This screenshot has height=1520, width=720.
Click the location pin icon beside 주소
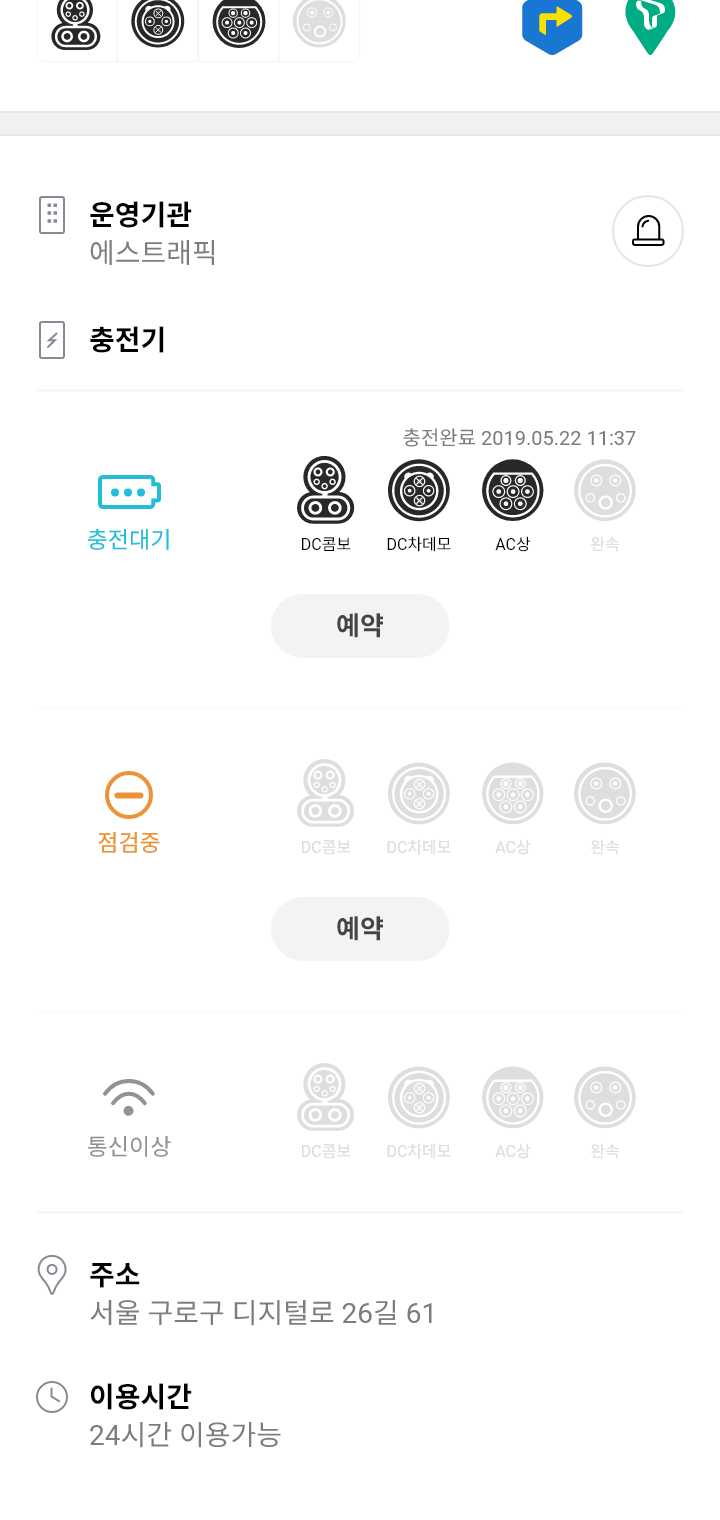click(x=51, y=1275)
